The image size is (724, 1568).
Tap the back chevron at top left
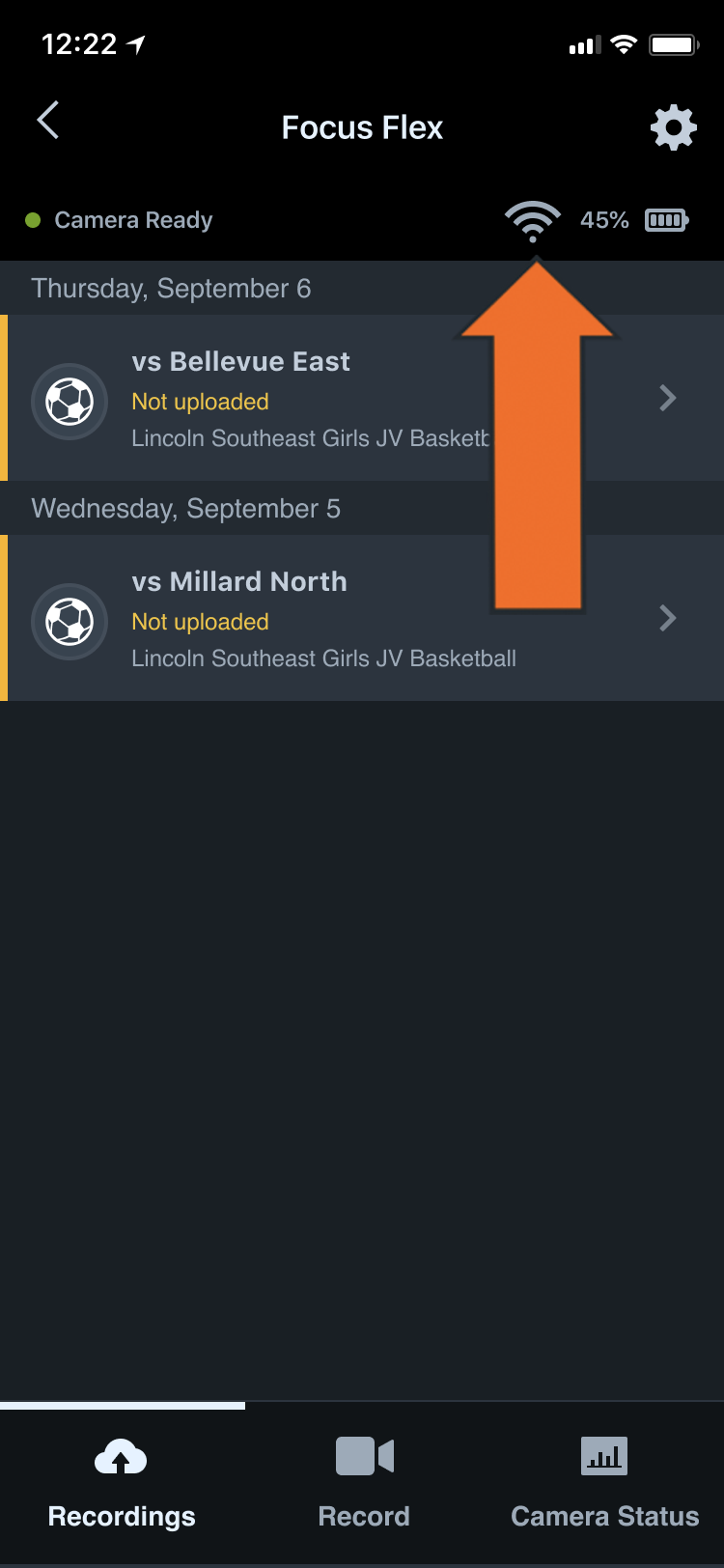46,120
